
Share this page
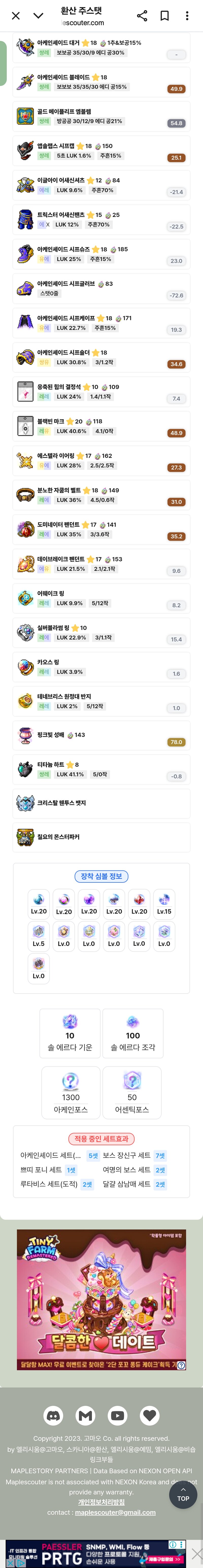click(x=142, y=16)
